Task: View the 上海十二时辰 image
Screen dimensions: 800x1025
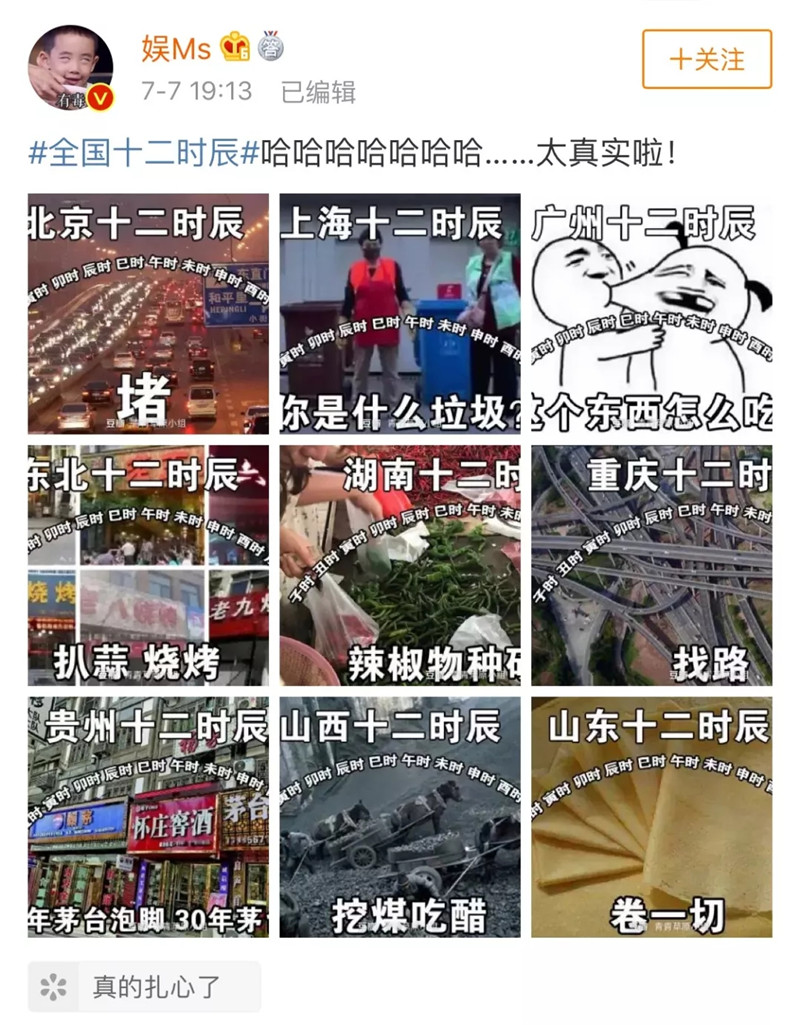Action: (400, 313)
